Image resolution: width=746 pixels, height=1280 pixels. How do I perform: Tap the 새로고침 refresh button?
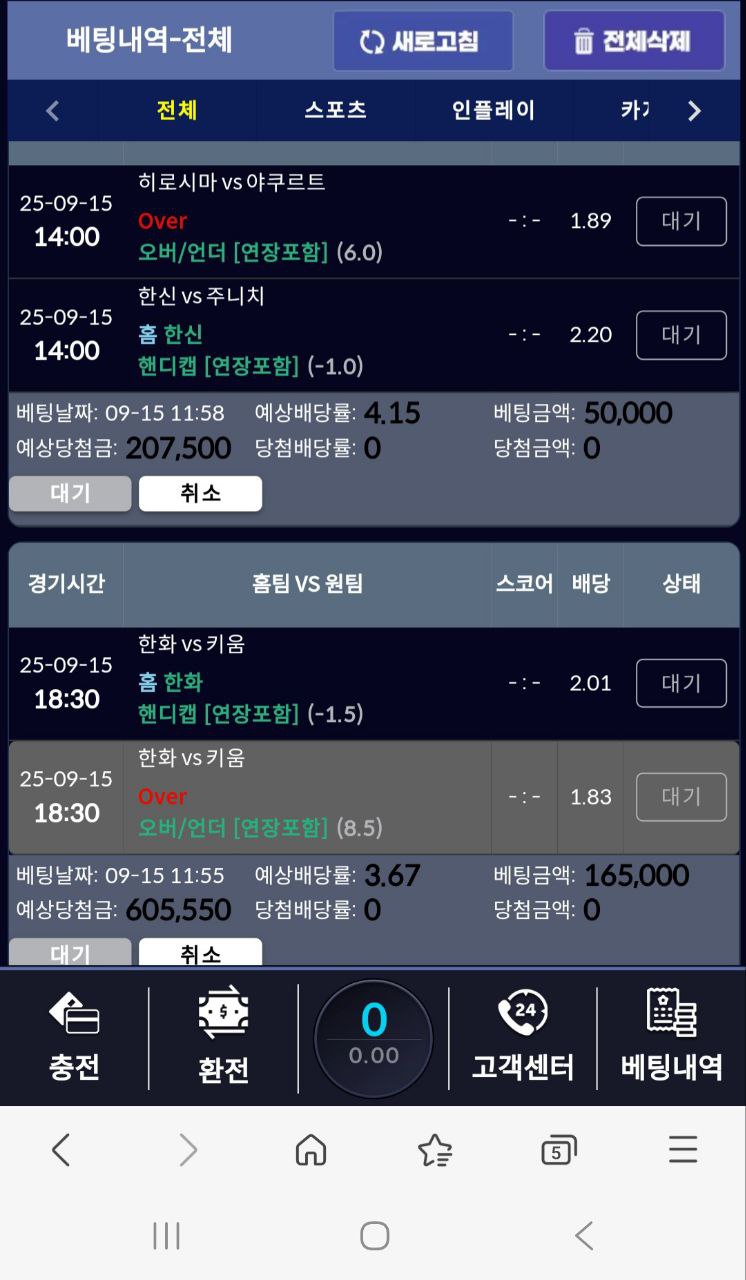click(422, 41)
